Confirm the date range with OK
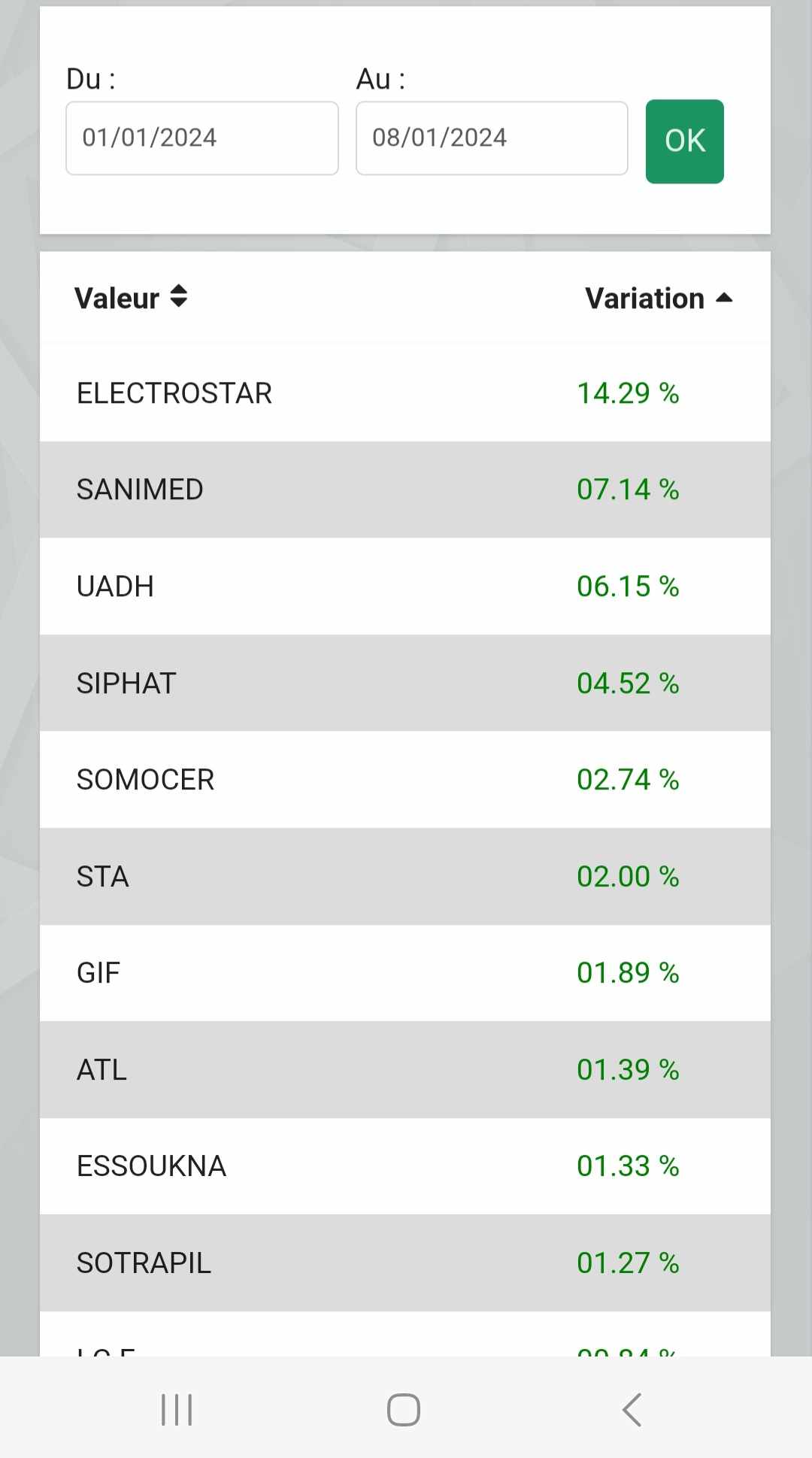The height and width of the screenshot is (1458, 812). tap(685, 141)
